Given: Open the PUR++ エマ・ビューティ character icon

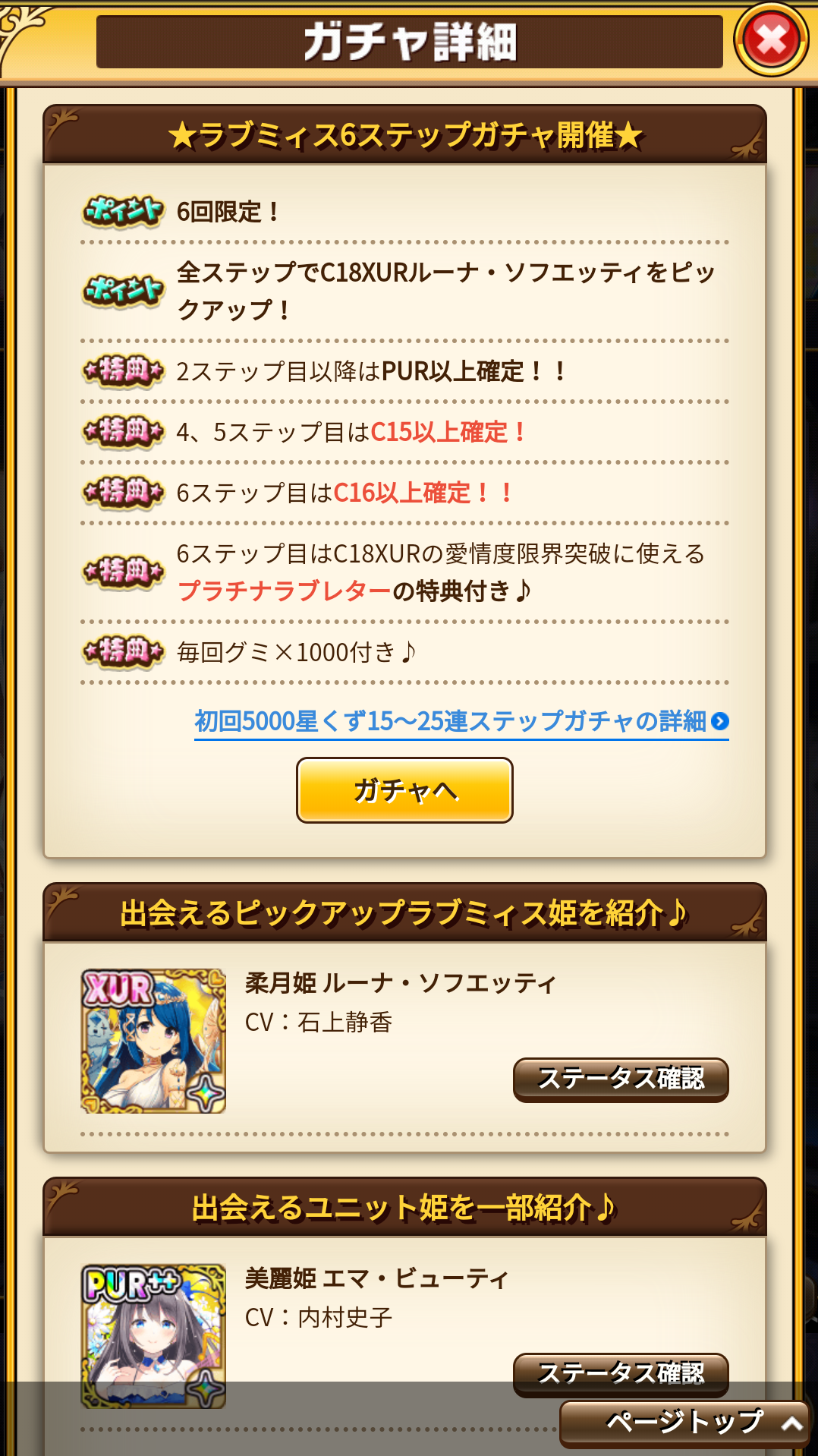Looking at the screenshot, I should coord(153,1335).
